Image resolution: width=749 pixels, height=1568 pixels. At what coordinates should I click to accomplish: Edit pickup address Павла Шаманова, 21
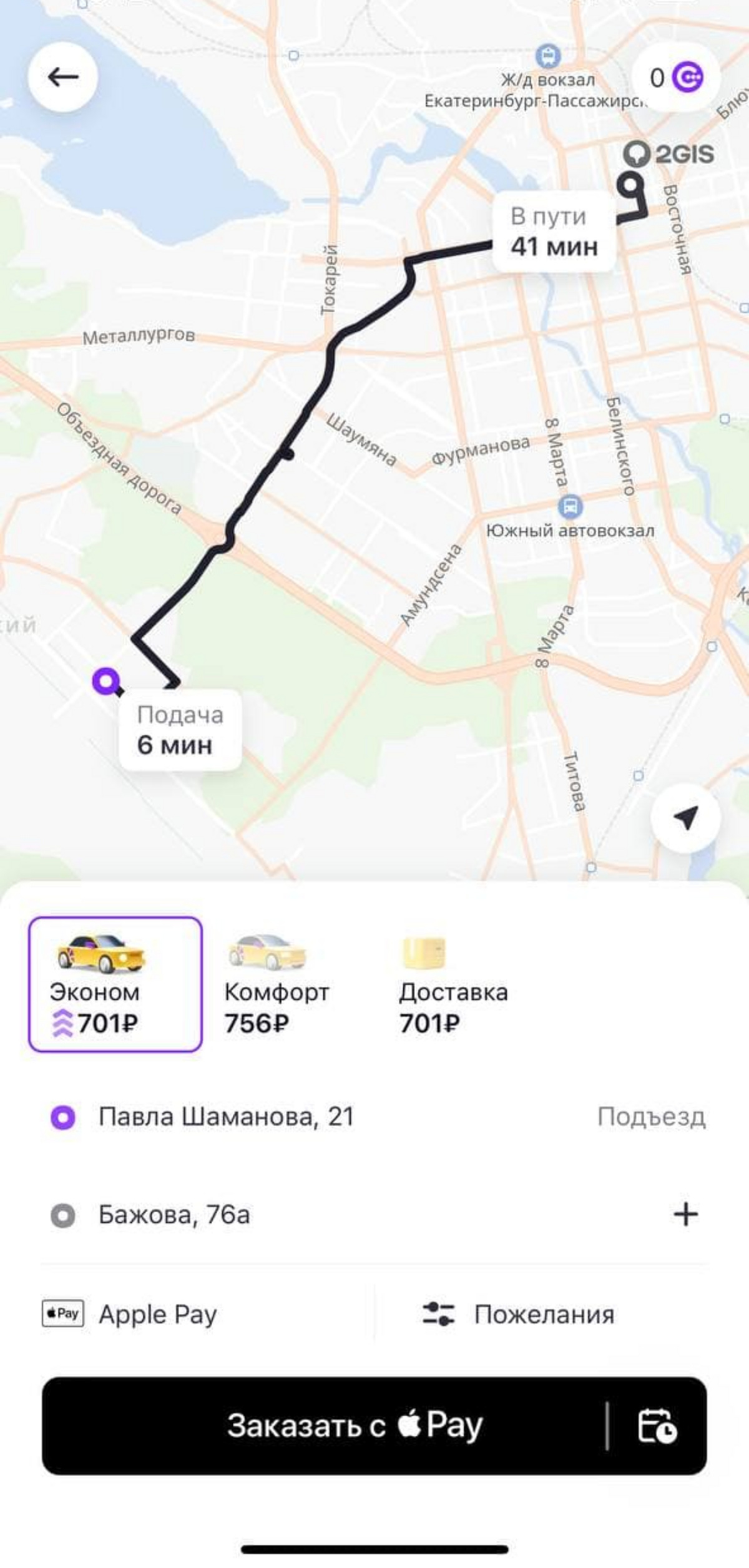(226, 1117)
